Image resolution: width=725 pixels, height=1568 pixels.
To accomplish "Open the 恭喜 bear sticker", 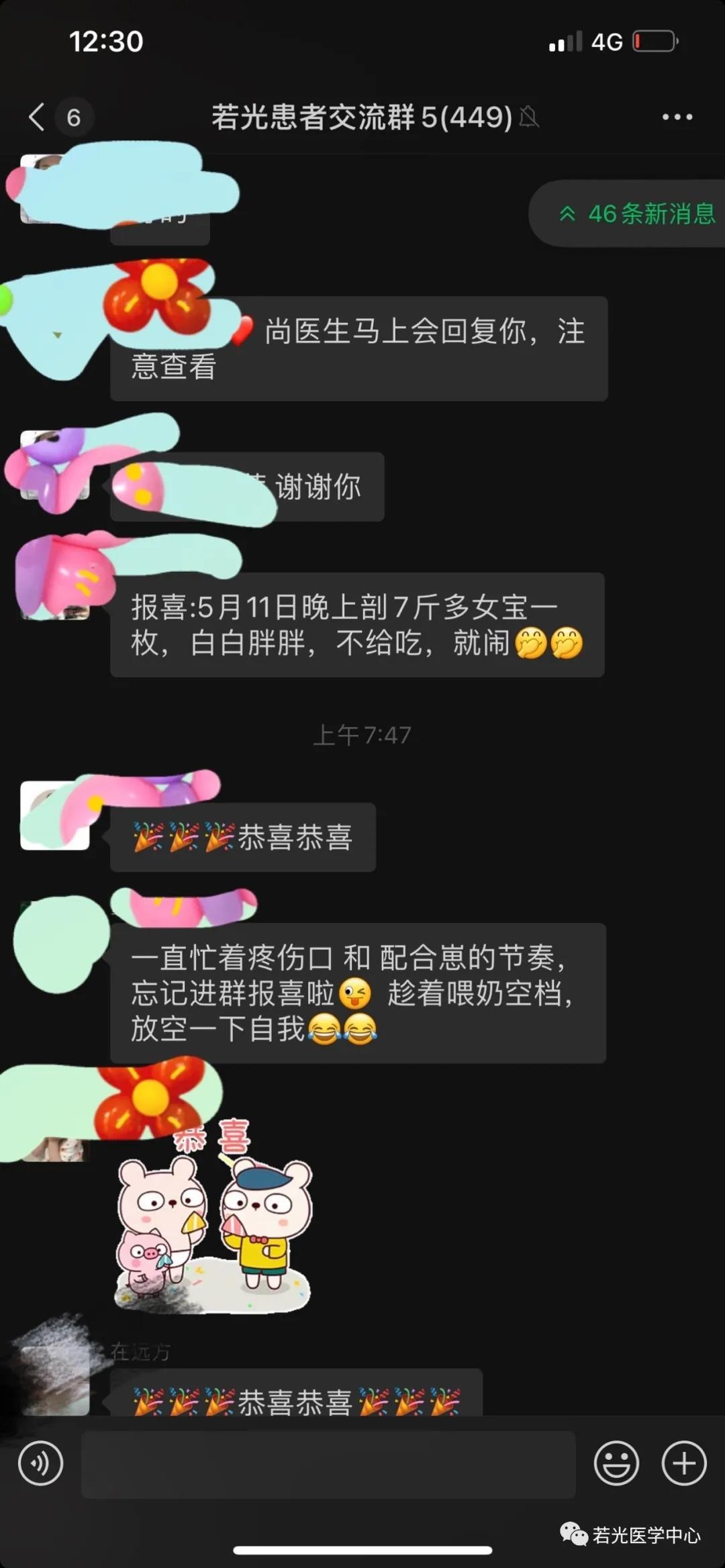I will (213, 1216).
